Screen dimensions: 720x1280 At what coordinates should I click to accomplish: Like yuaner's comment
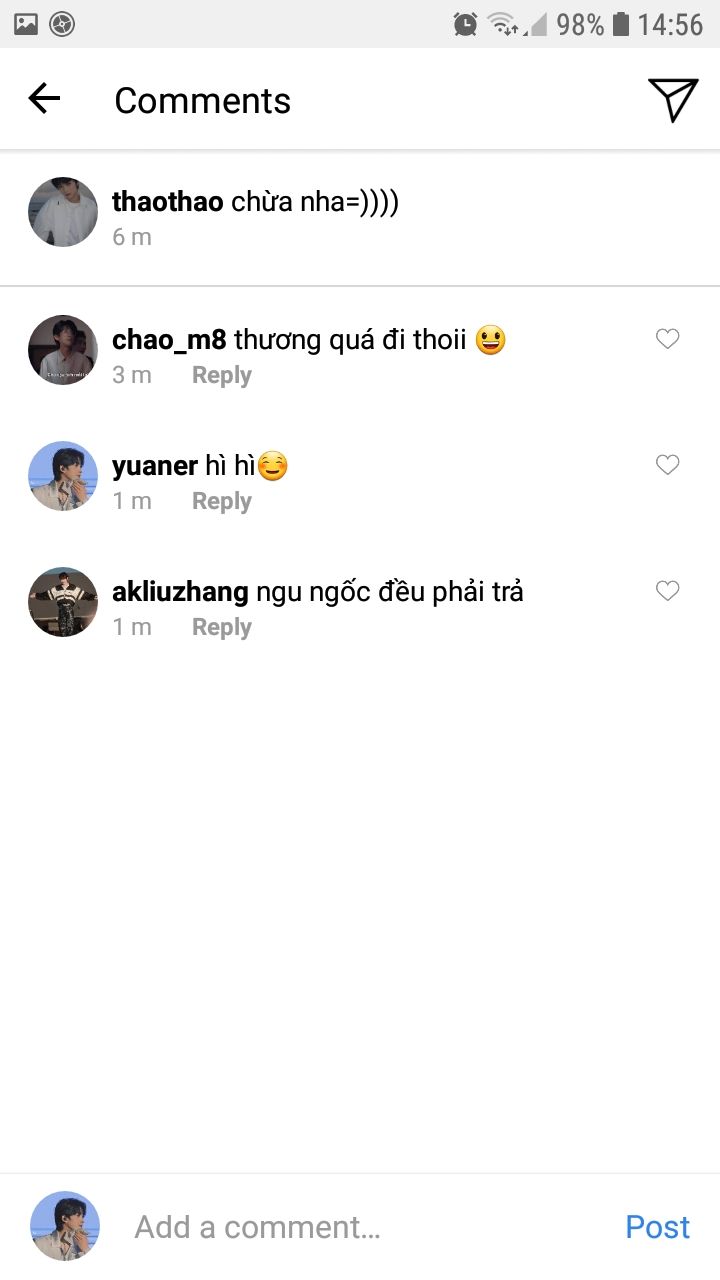(667, 465)
